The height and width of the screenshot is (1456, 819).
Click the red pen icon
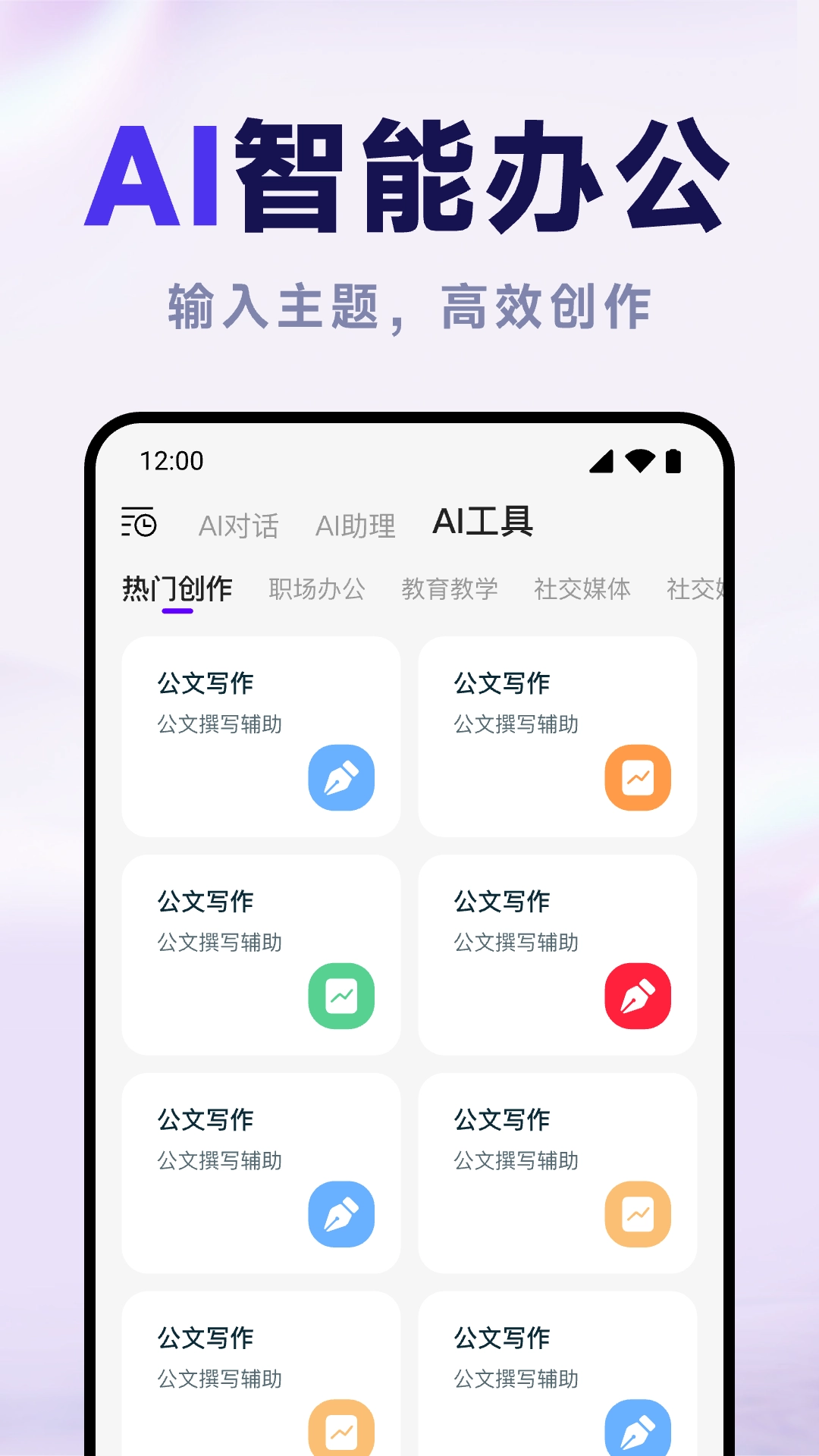coord(638,996)
